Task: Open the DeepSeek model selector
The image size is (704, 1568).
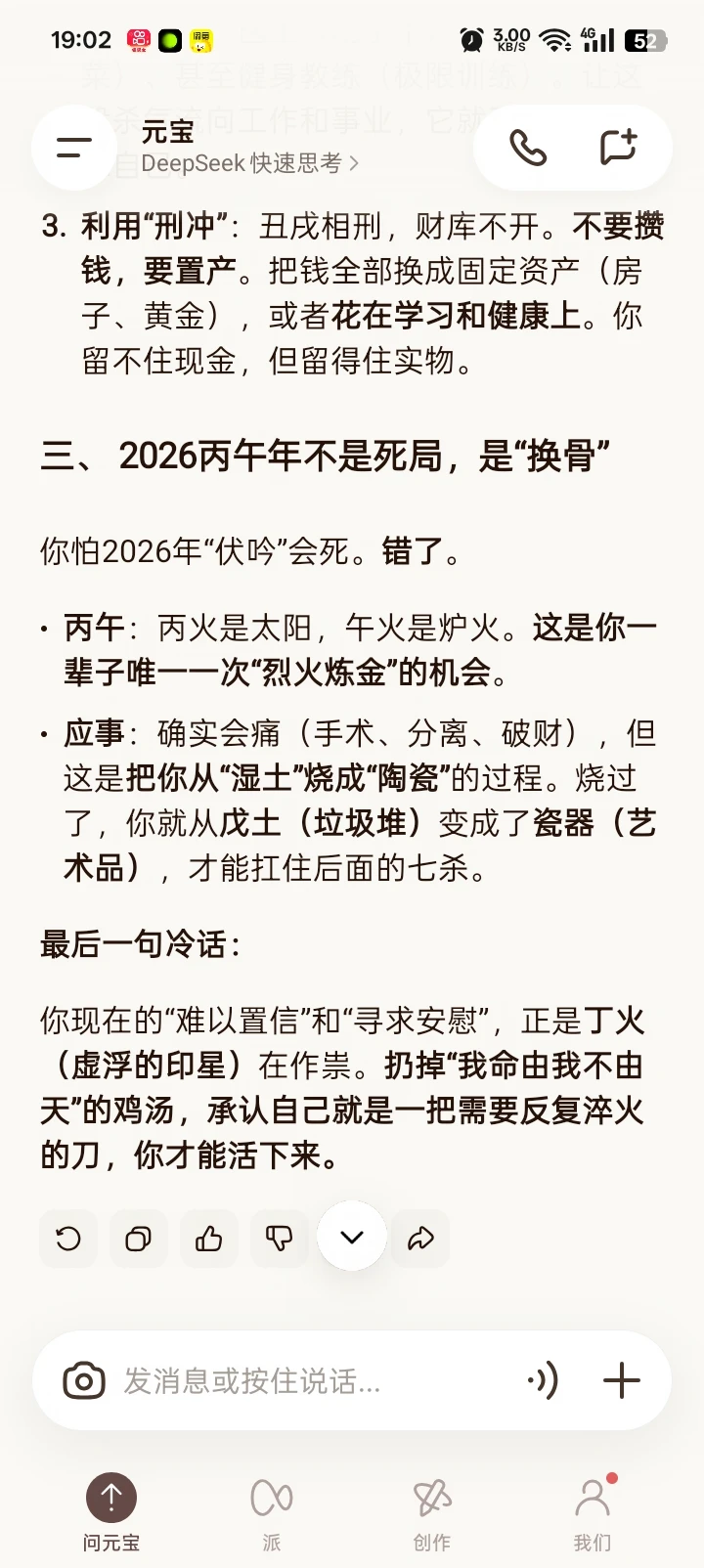Action: click(x=250, y=163)
